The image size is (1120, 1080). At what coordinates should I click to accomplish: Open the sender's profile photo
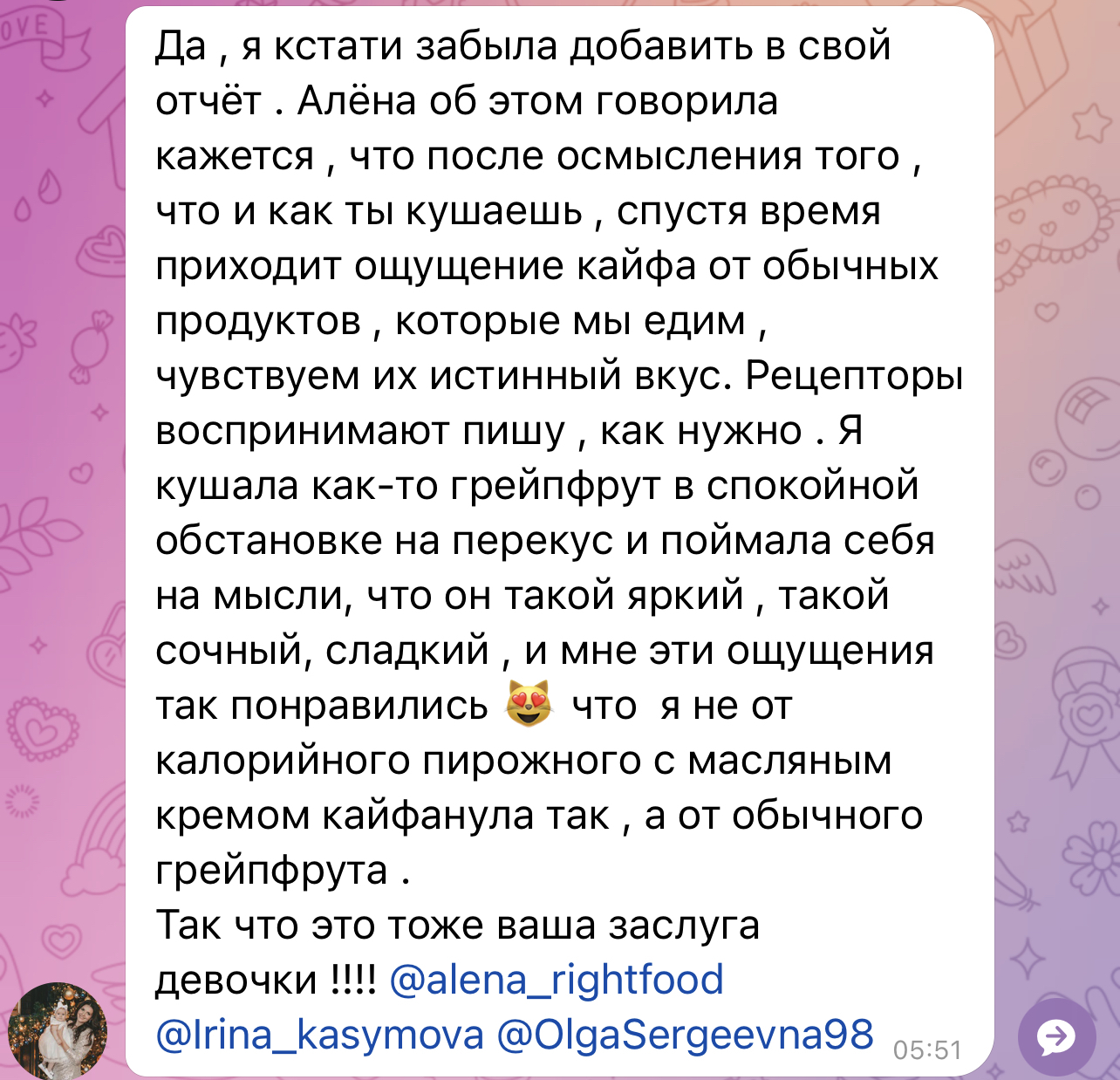(x=58, y=1030)
